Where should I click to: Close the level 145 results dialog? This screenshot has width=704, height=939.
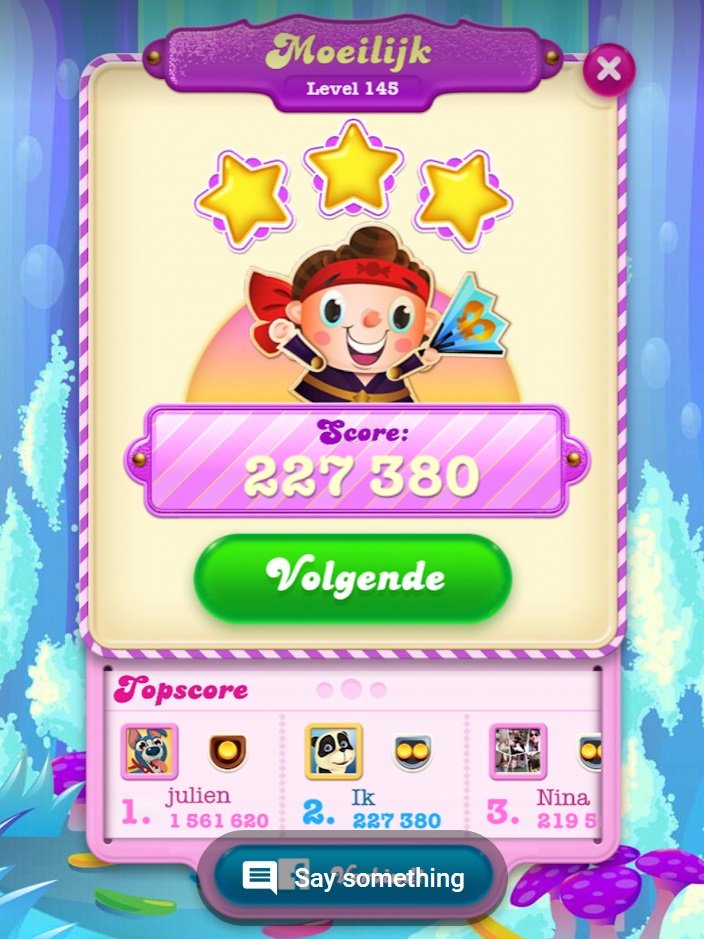click(x=608, y=70)
